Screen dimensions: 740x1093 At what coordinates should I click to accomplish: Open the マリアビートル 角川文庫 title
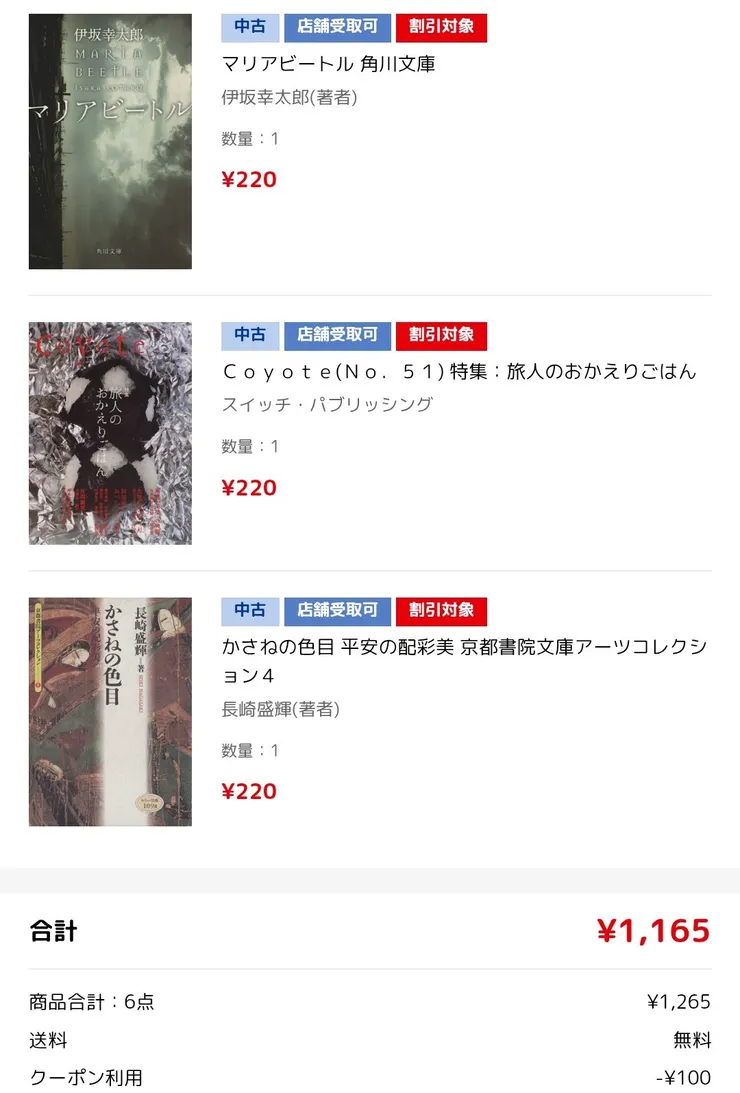328,64
